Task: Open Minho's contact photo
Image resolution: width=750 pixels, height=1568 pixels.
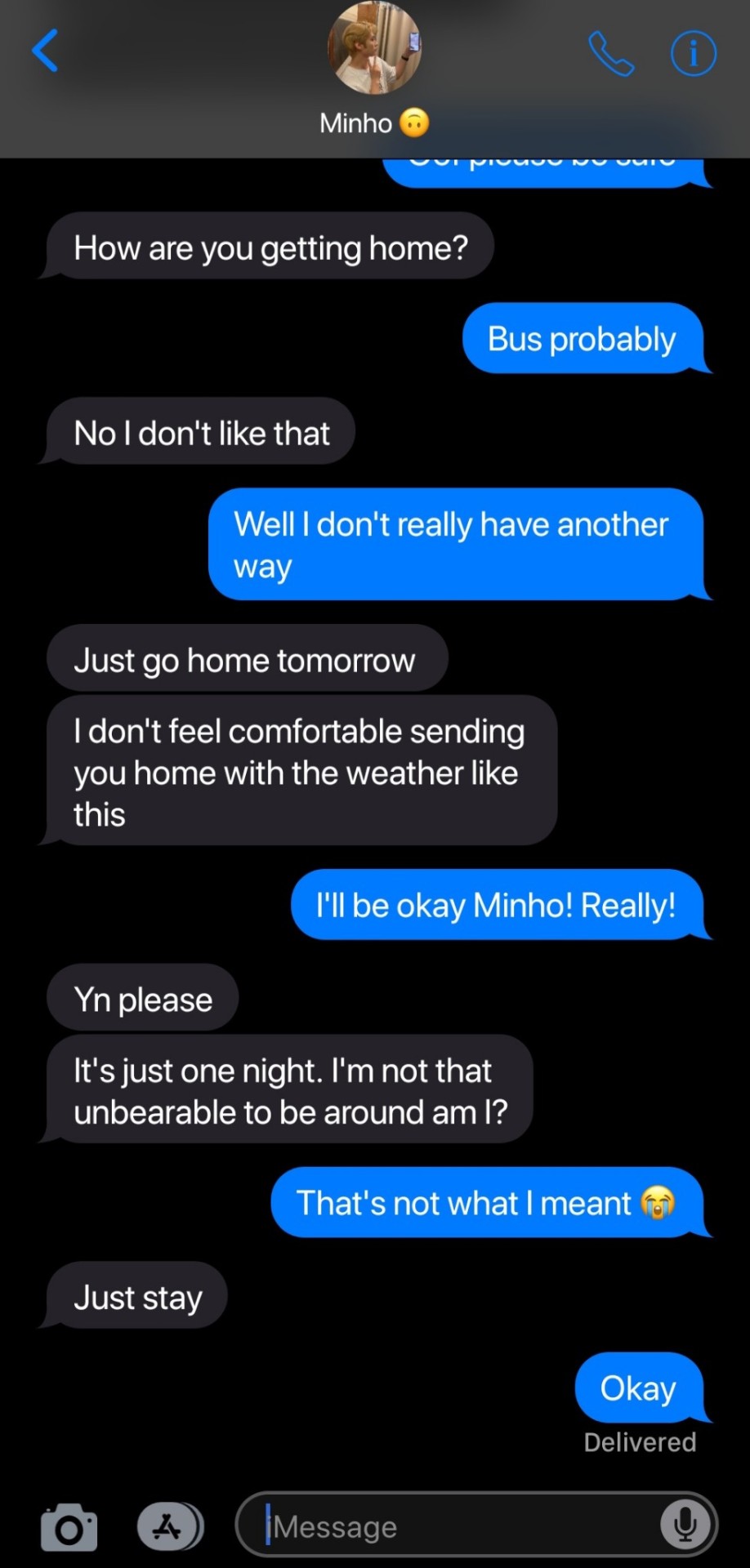Action: click(x=375, y=47)
